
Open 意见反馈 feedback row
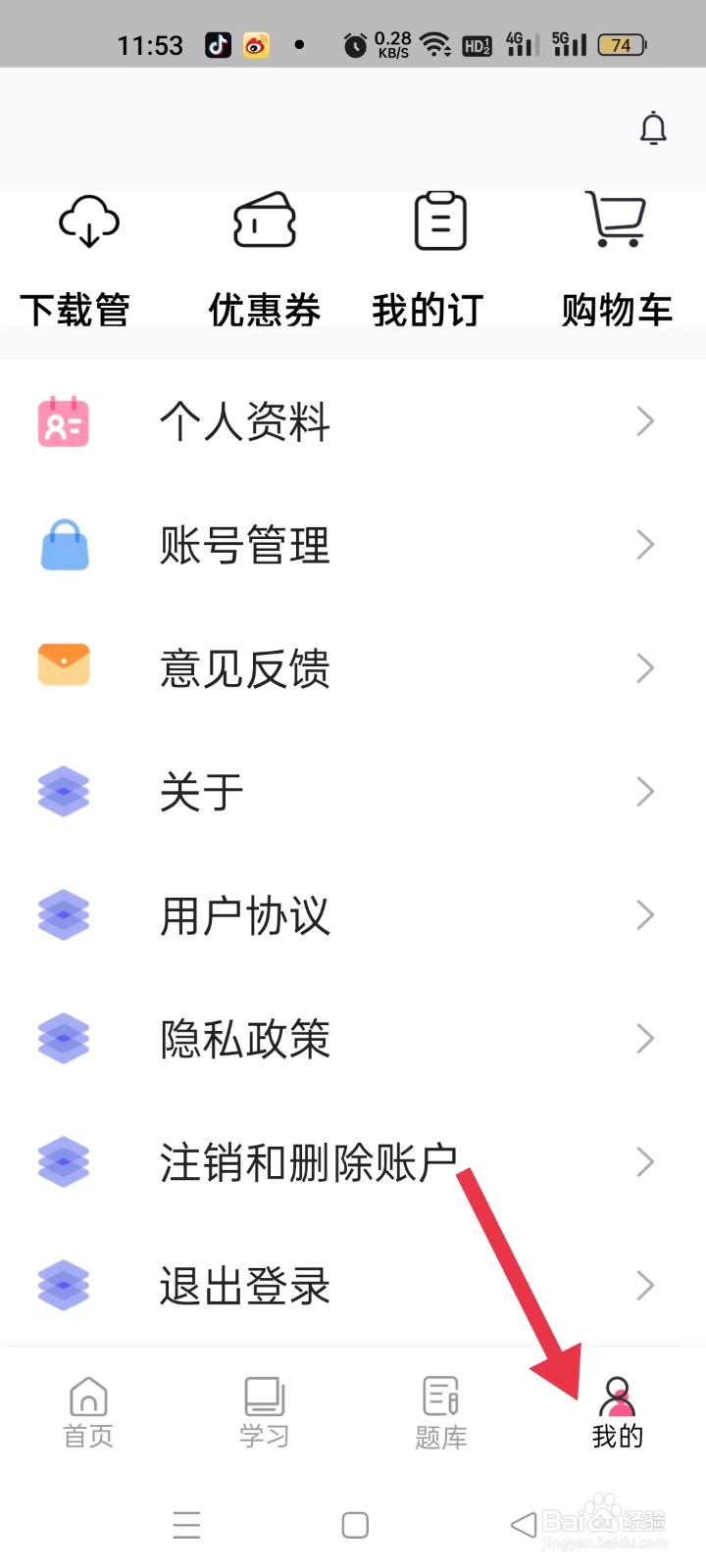click(353, 668)
